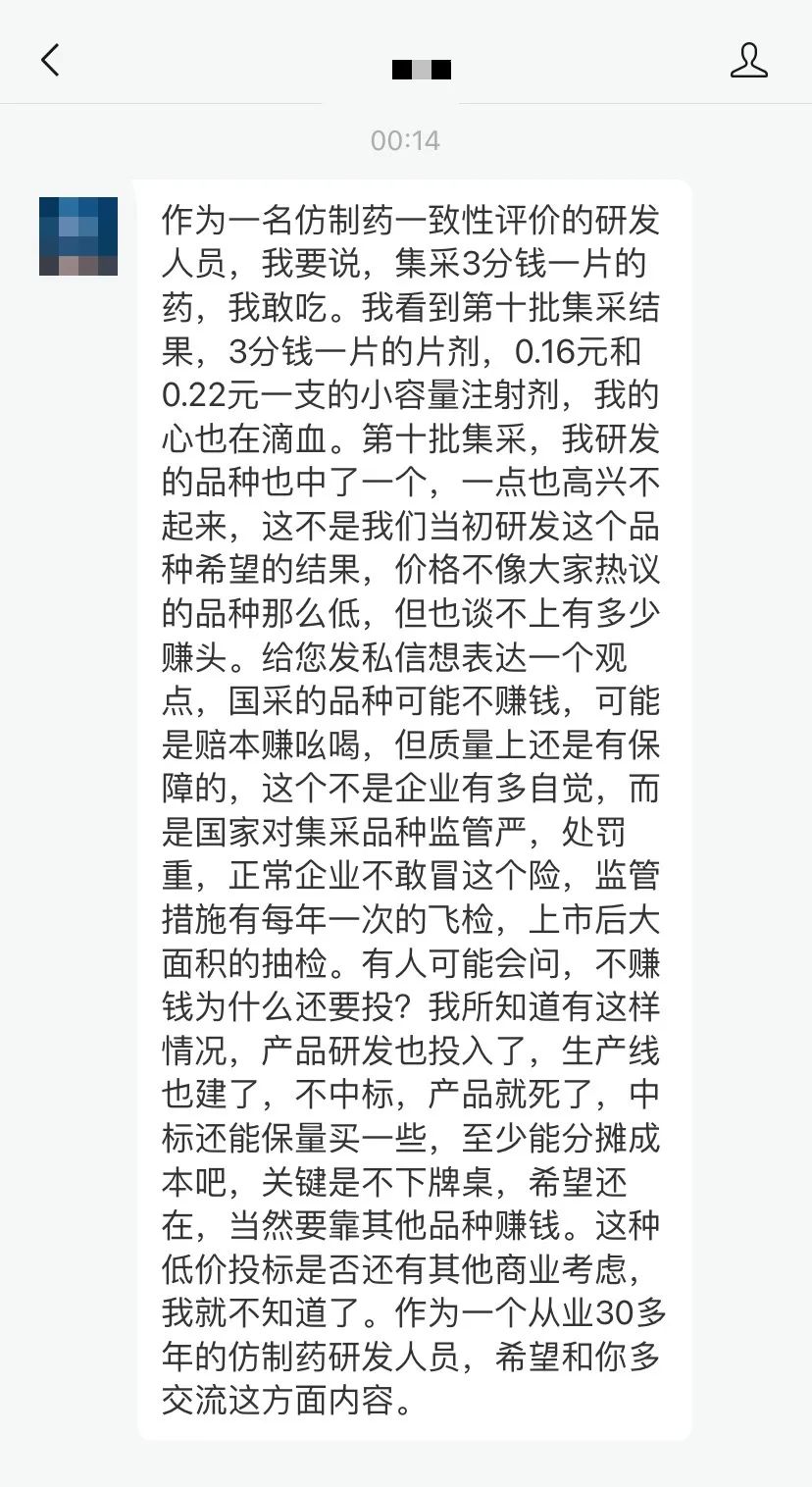Go back using the top-left arrow
Screen dimensions: 812x1487
click(x=50, y=60)
